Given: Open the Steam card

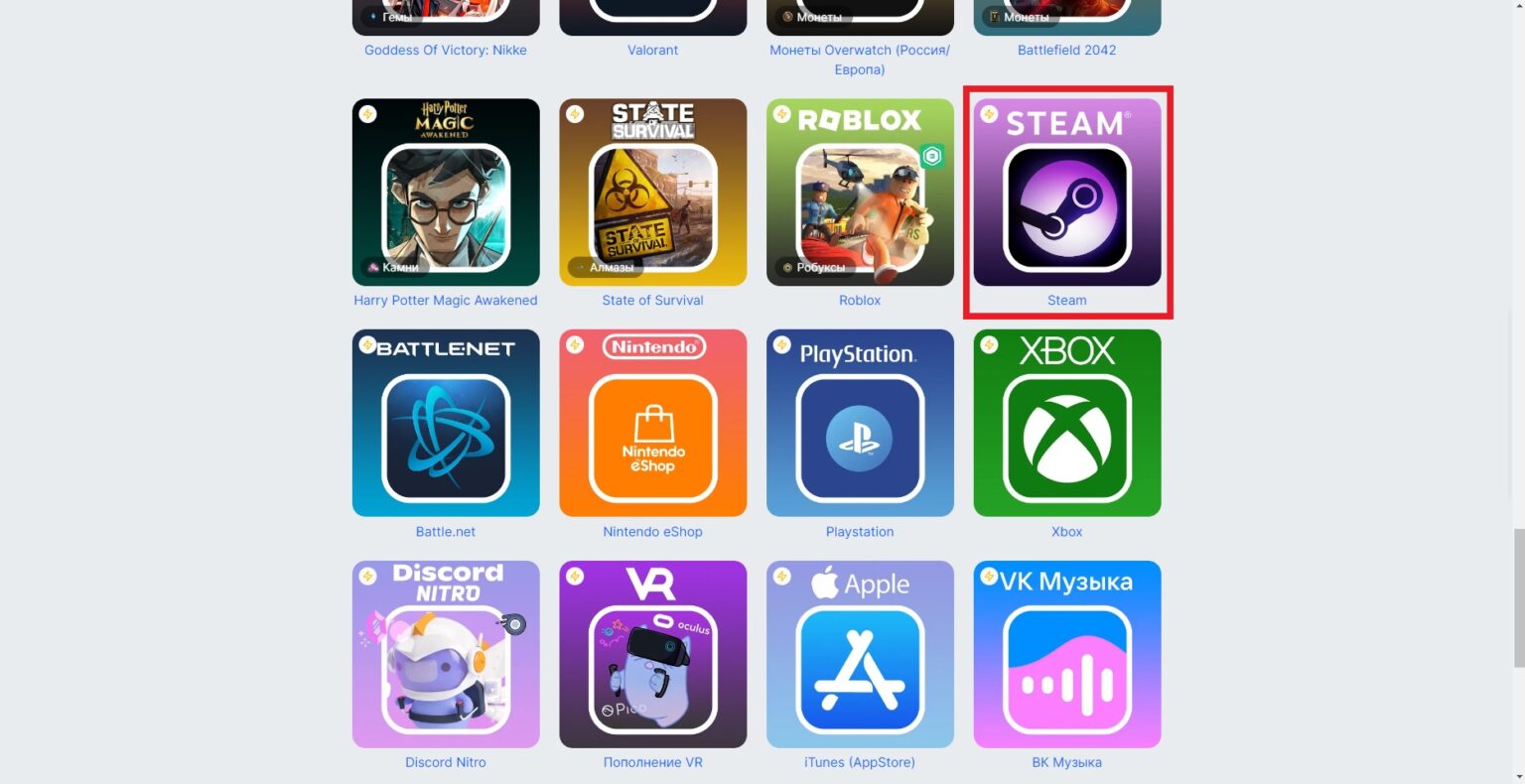Looking at the screenshot, I should click(x=1066, y=193).
